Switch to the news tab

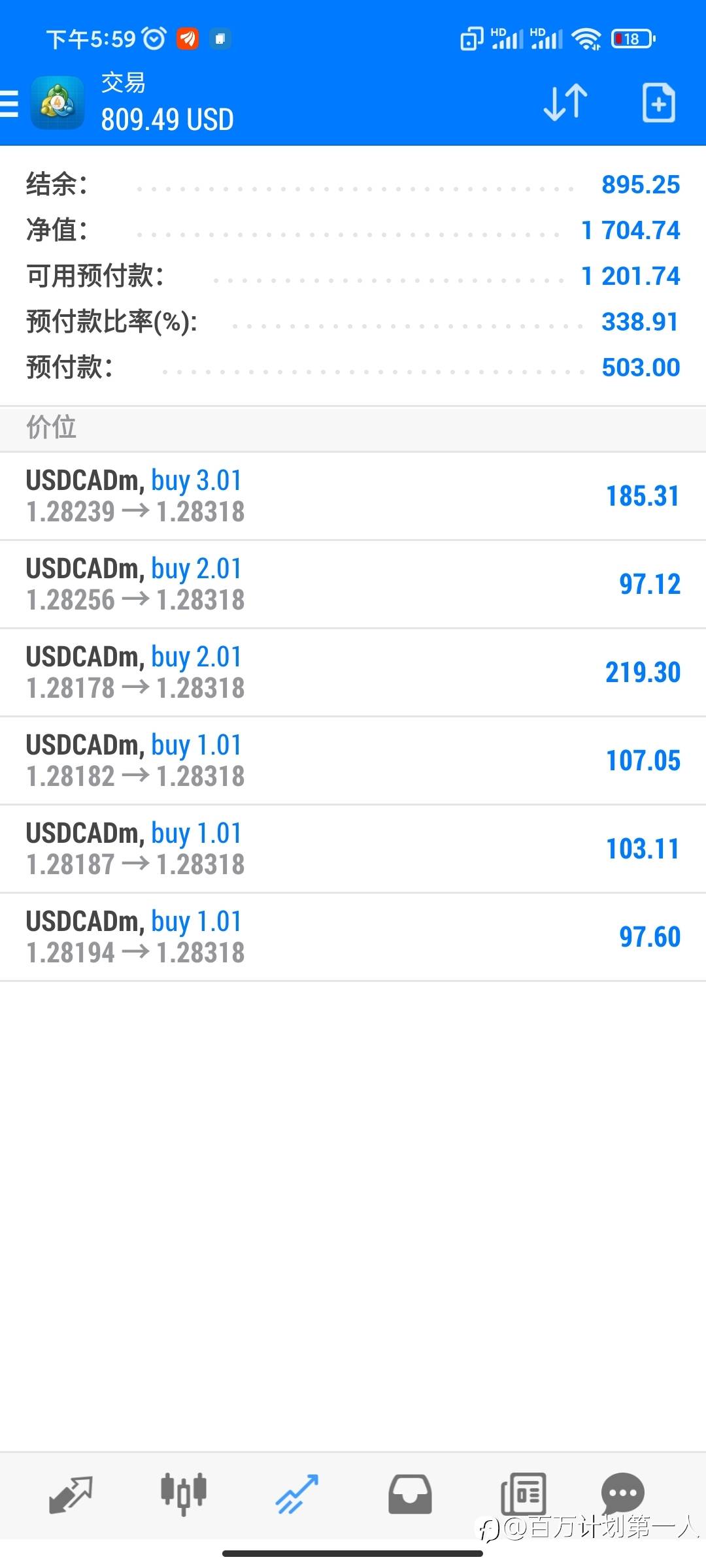point(523,1494)
